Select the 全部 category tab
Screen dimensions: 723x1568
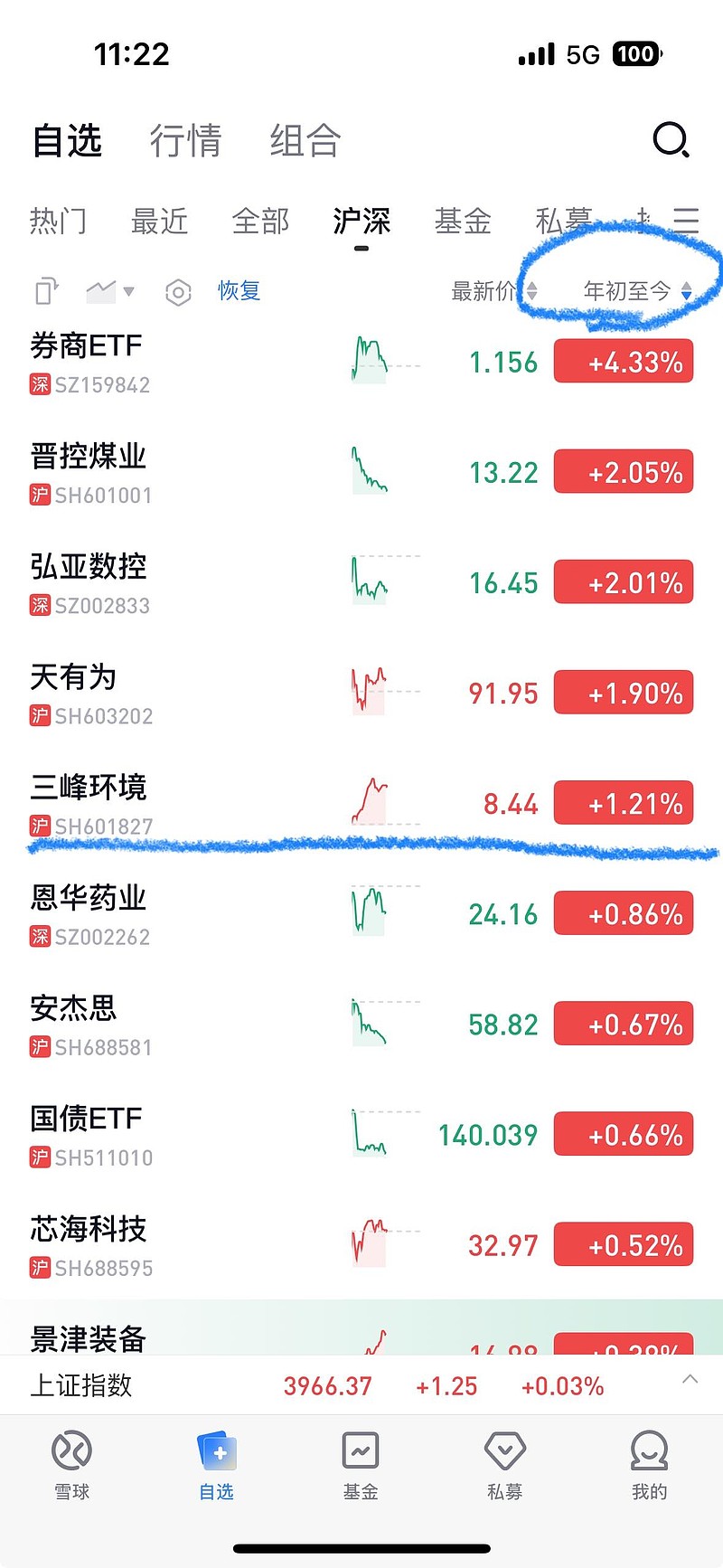click(x=260, y=221)
